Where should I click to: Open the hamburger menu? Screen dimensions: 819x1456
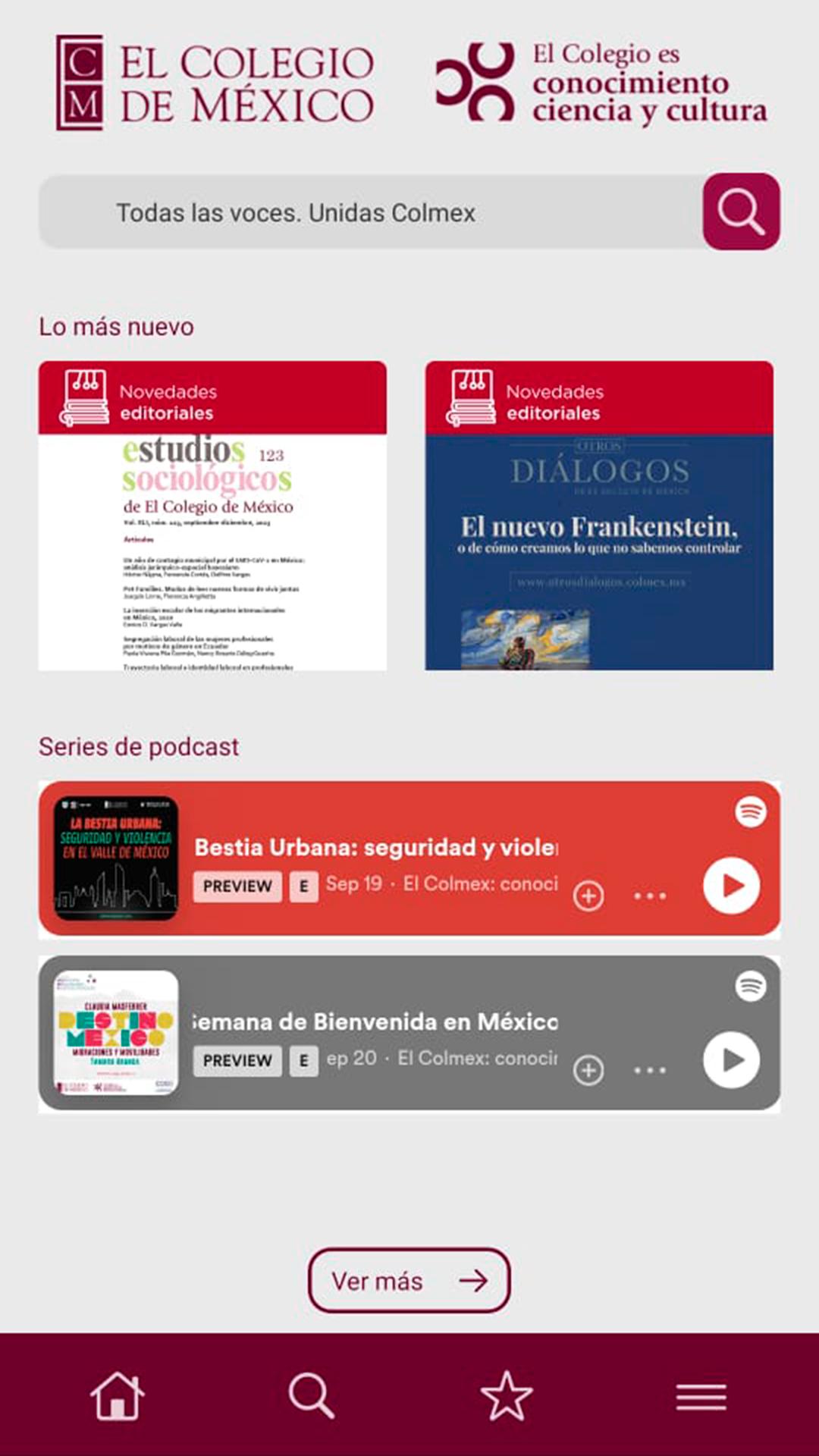click(x=701, y=1397)
